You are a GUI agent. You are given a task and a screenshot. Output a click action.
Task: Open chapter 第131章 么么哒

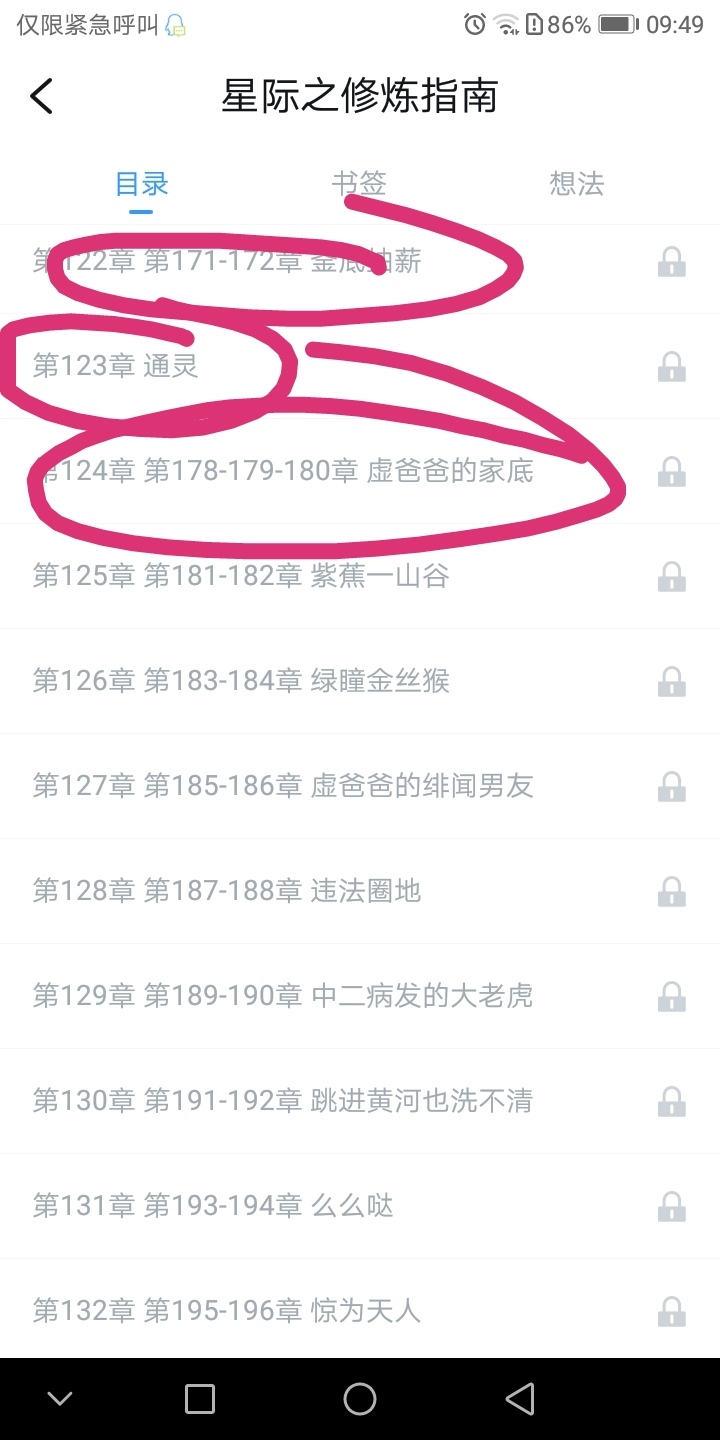point(213,1206)
